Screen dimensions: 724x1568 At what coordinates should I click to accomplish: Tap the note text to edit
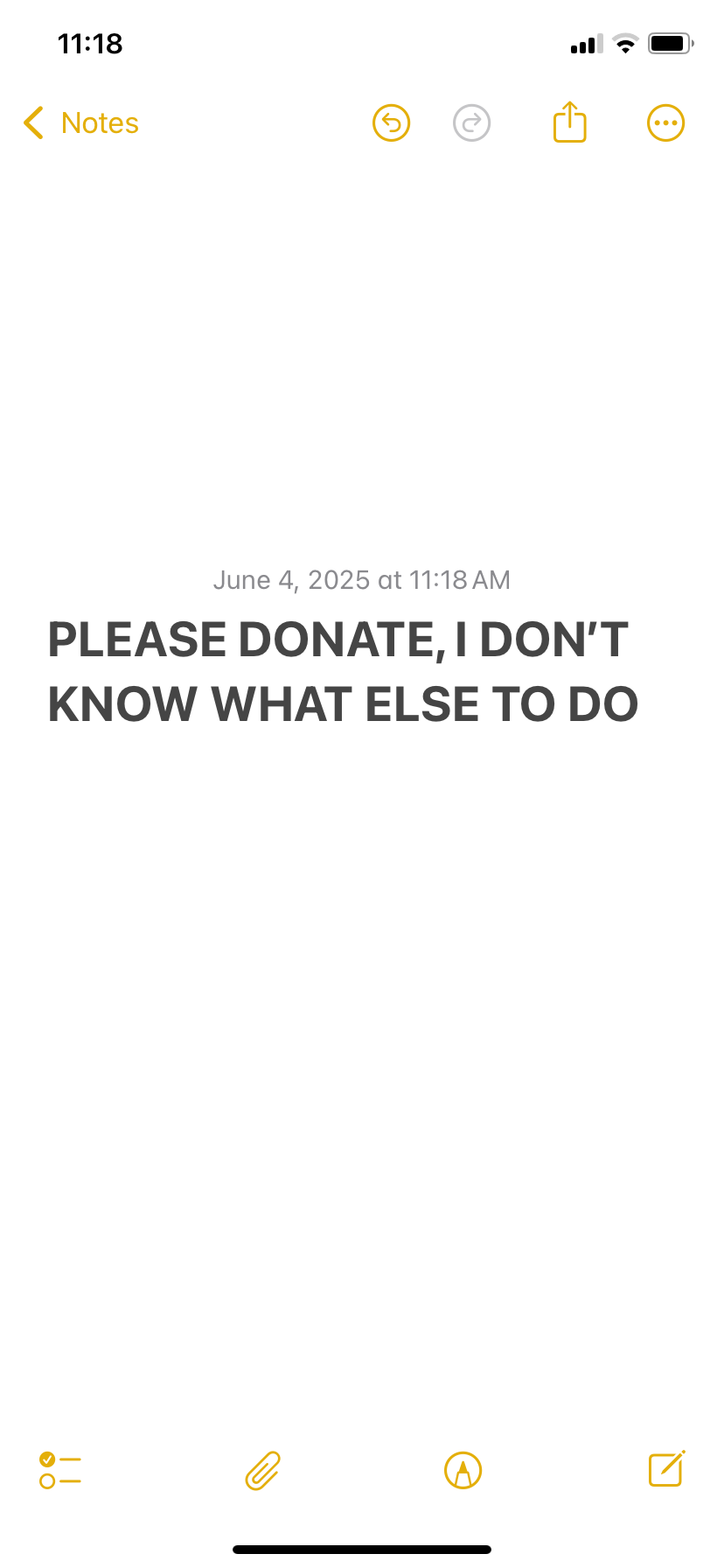pyautogui.click(x=343, y=672)
